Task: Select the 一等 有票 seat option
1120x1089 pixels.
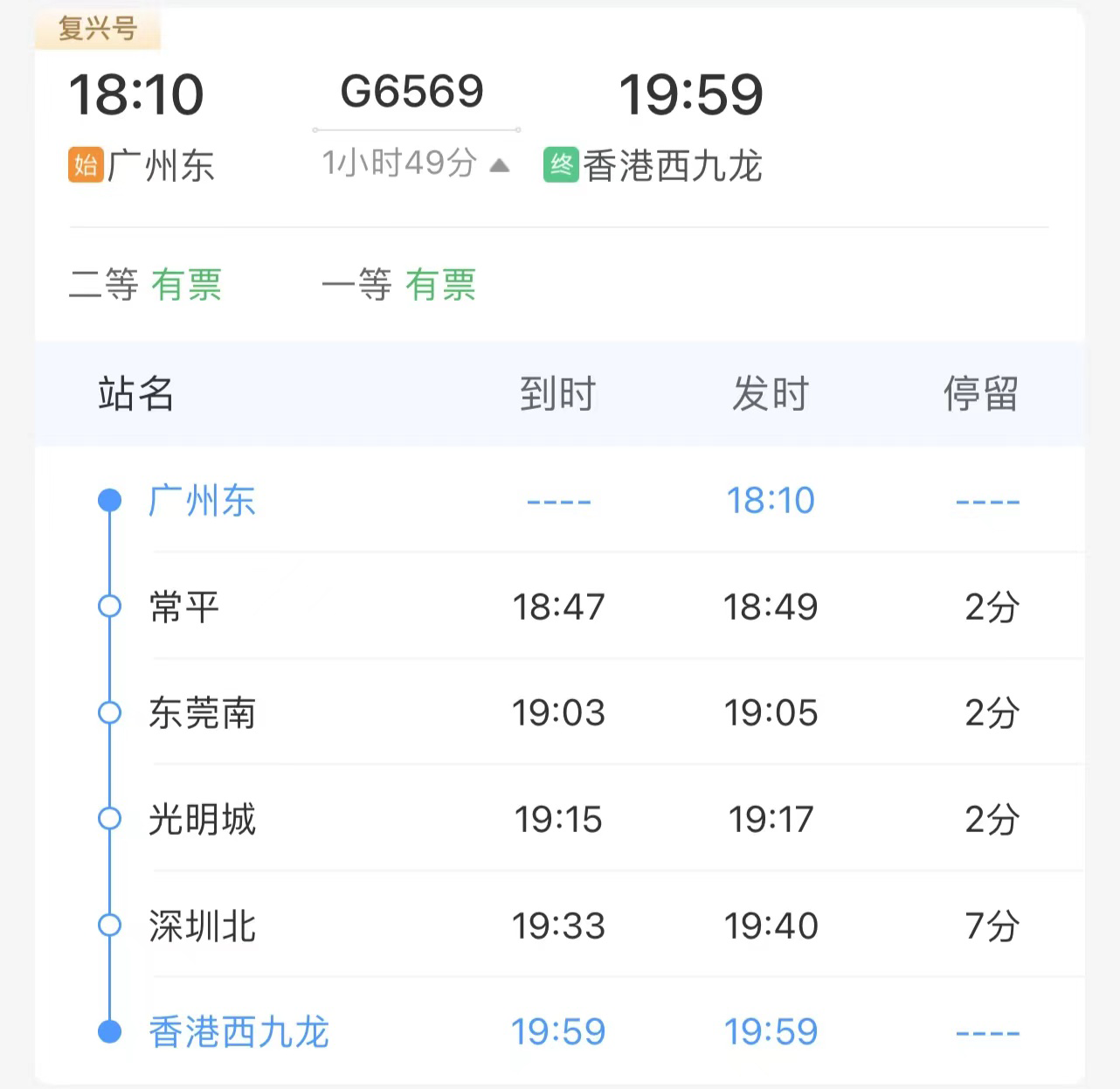Action: 398,285
